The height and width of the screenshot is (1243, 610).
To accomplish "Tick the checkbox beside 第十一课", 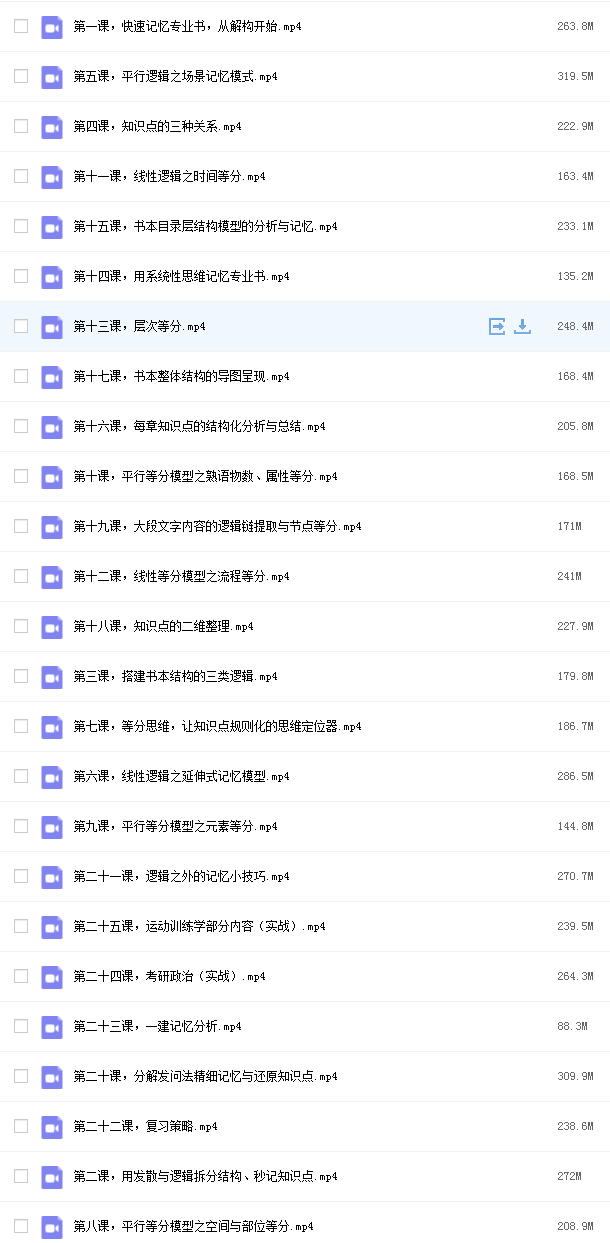I will click(x=21, y=176).
